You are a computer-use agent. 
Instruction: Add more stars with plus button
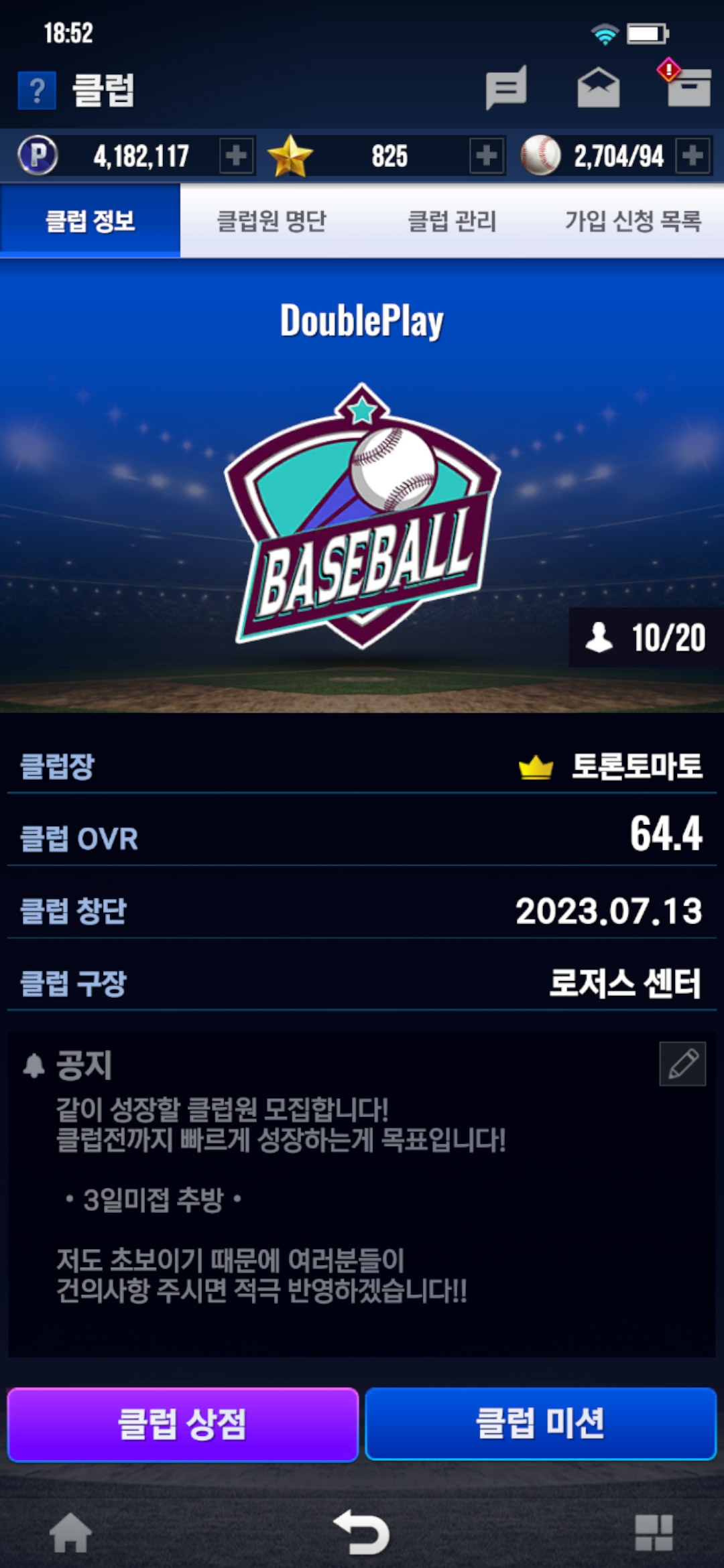tap(486, 156)
